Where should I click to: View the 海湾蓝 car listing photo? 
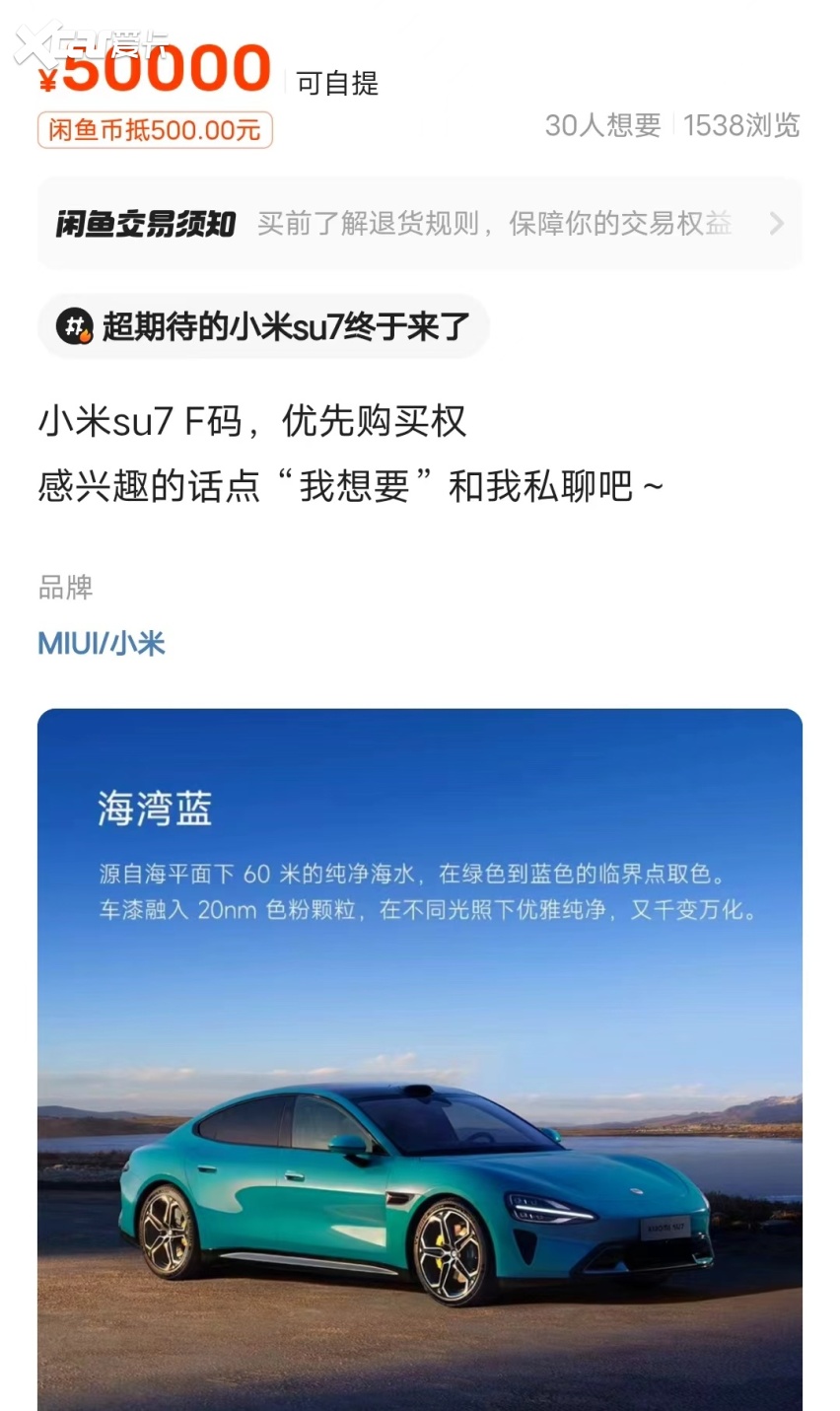click(x=419, y=1060)
